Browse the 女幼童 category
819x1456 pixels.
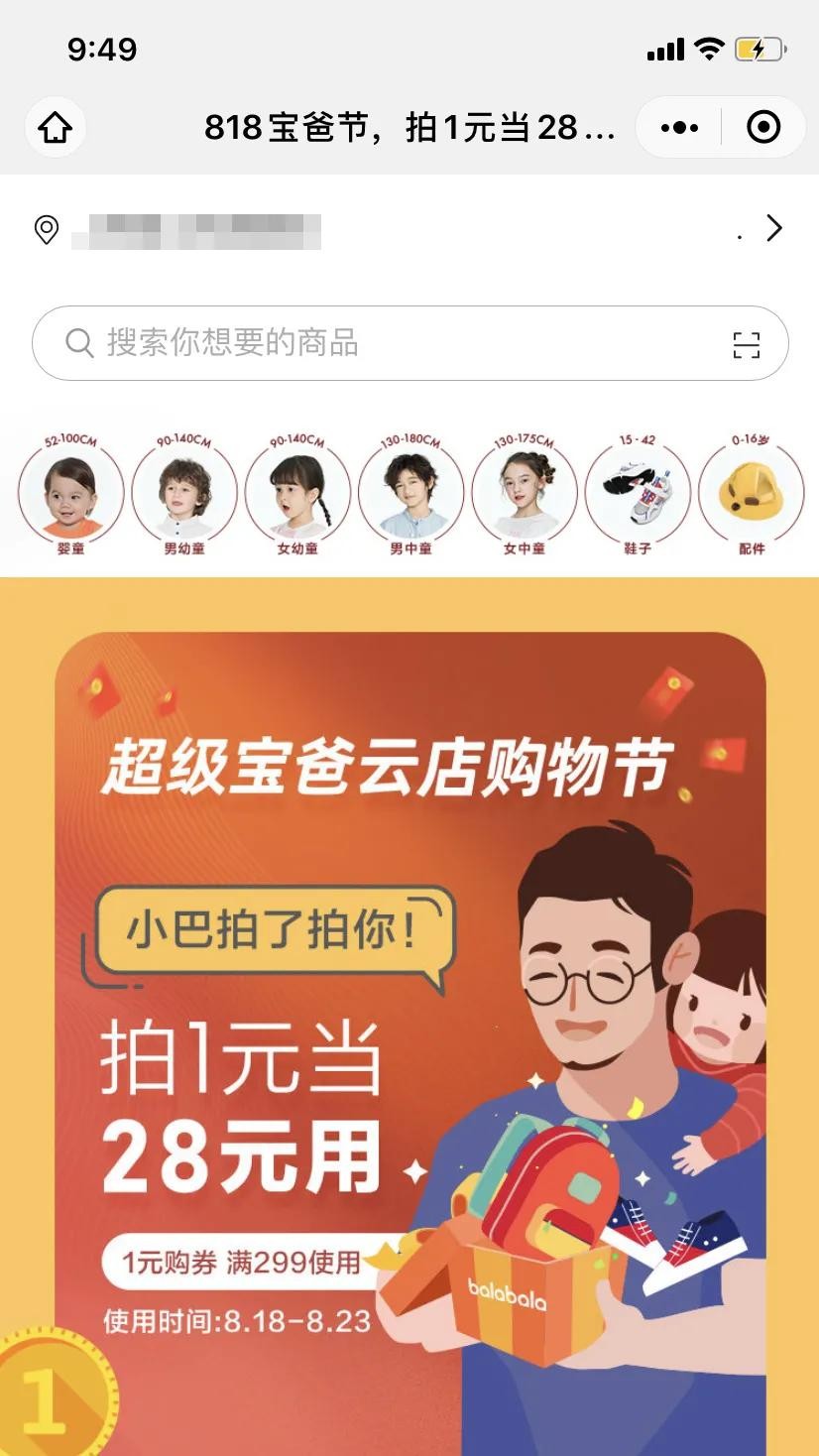pyautogui.click(x=297, y=493)
